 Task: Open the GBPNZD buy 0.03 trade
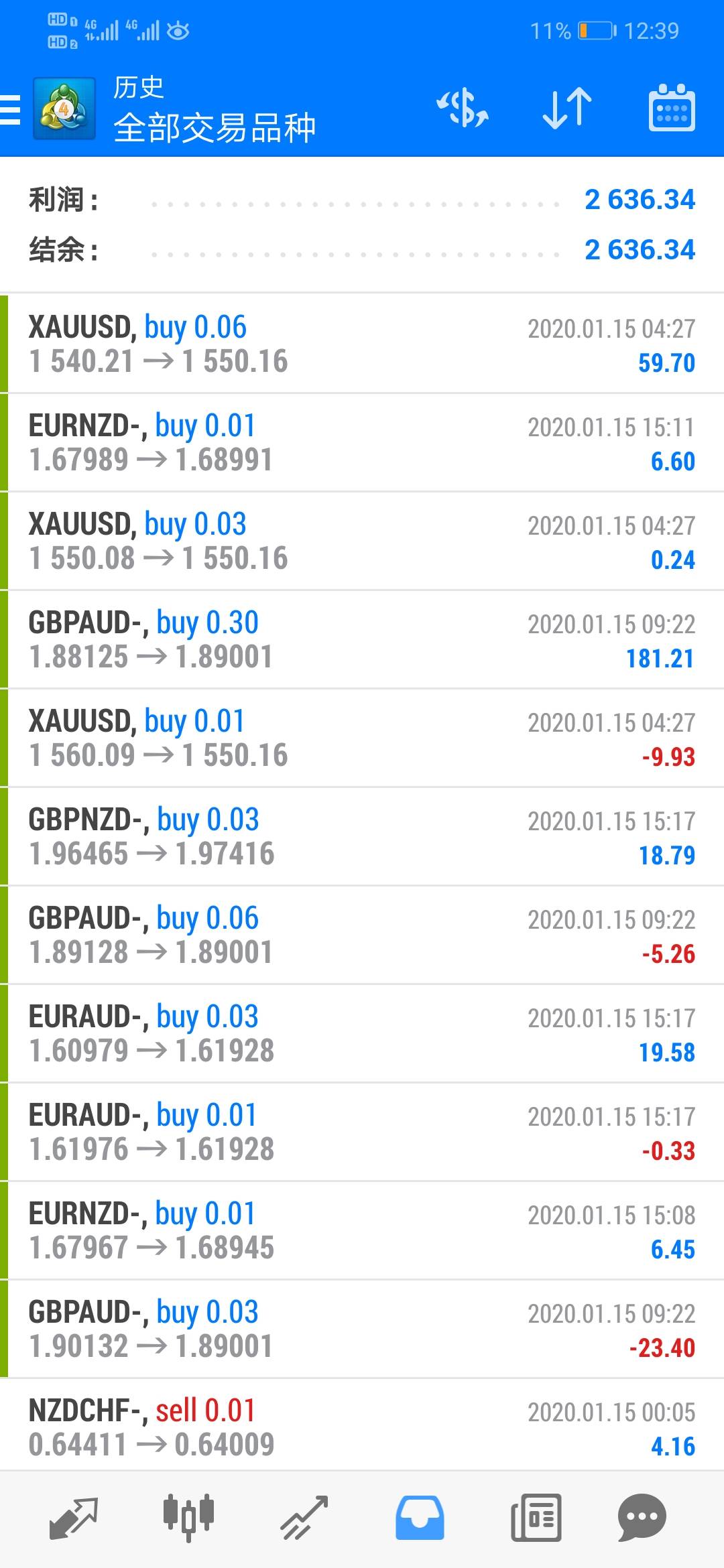[x=362, y=836]
